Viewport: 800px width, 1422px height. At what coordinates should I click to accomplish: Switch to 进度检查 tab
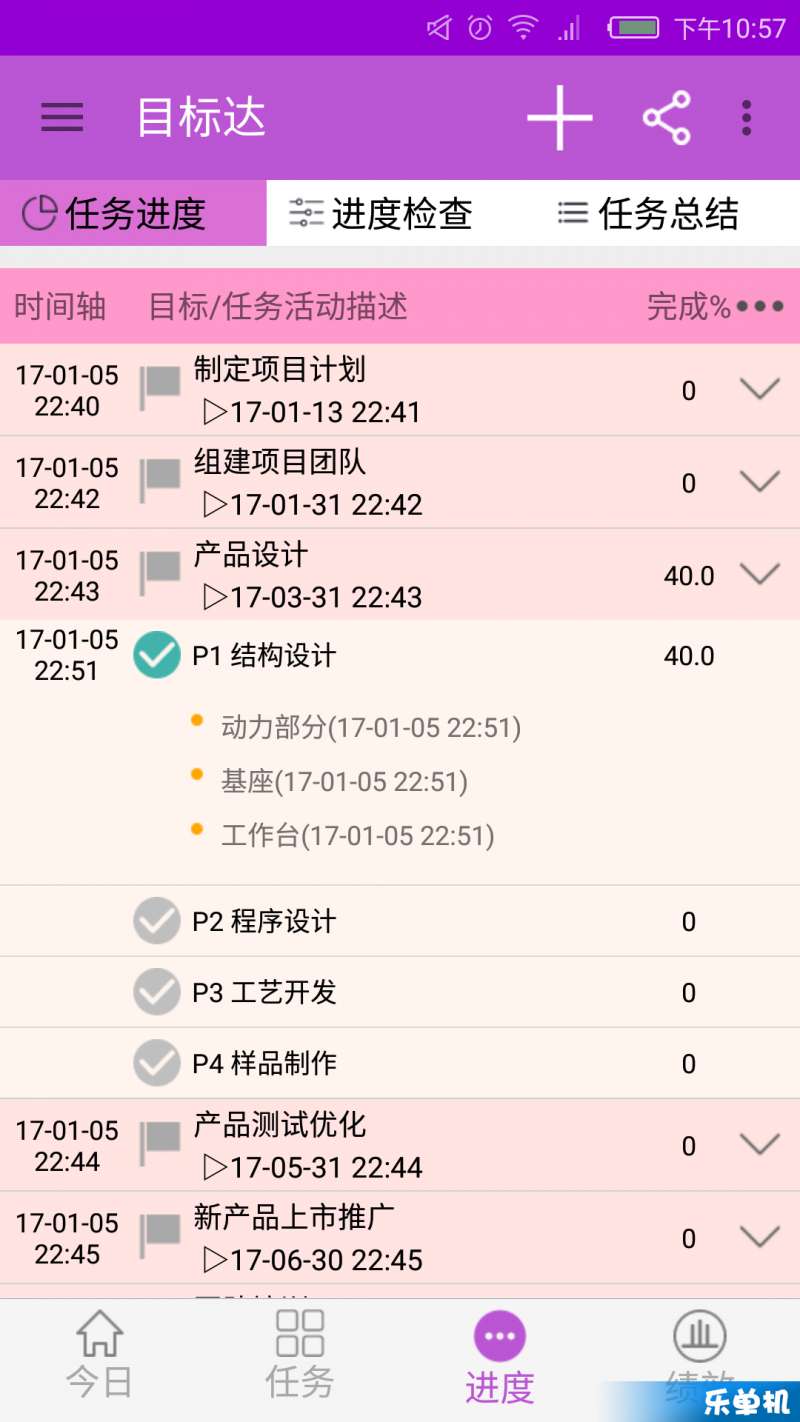pyautogui.click(x=381, y=213)
